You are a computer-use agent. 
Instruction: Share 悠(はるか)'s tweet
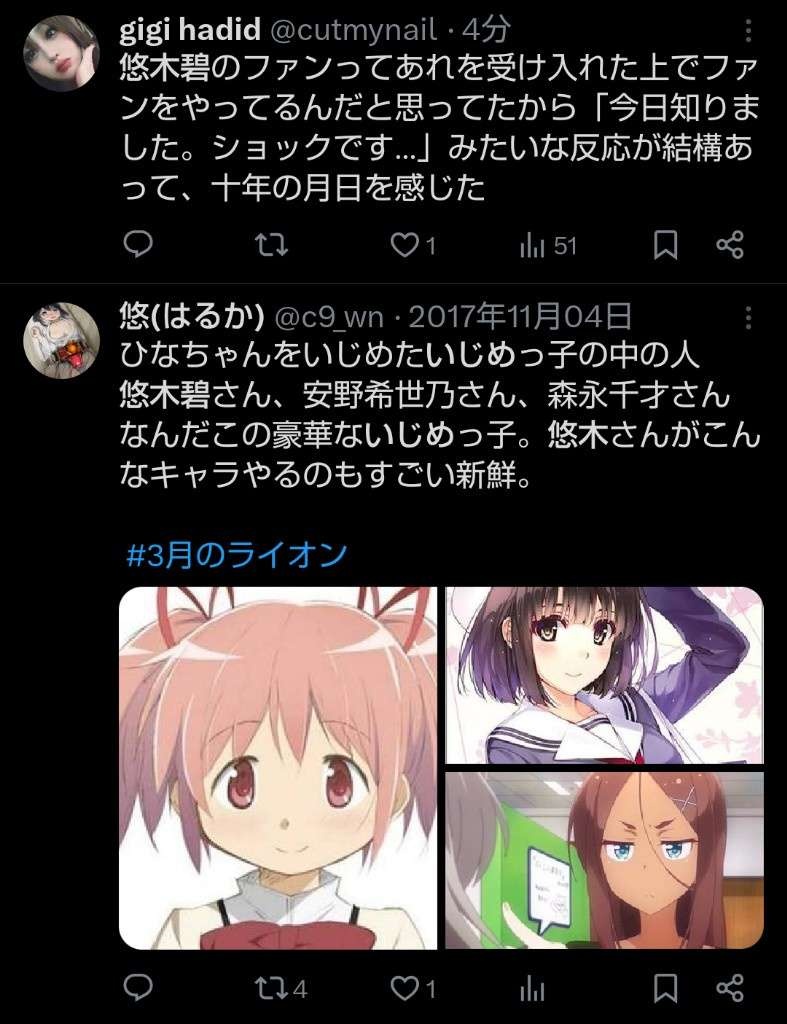[730, 989]
